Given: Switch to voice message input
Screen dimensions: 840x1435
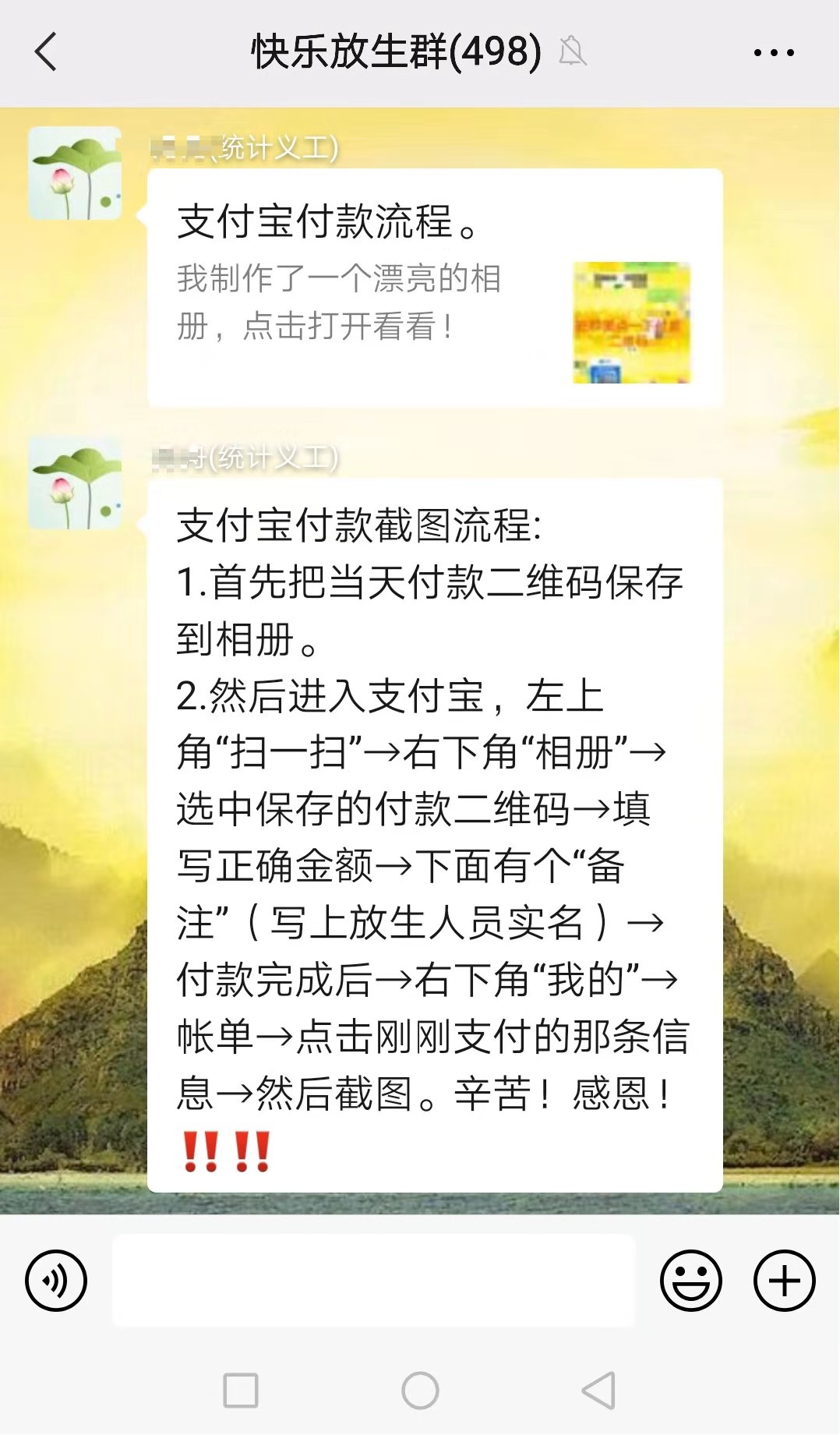Looking at the screenshot, I should pos(56,1281).
